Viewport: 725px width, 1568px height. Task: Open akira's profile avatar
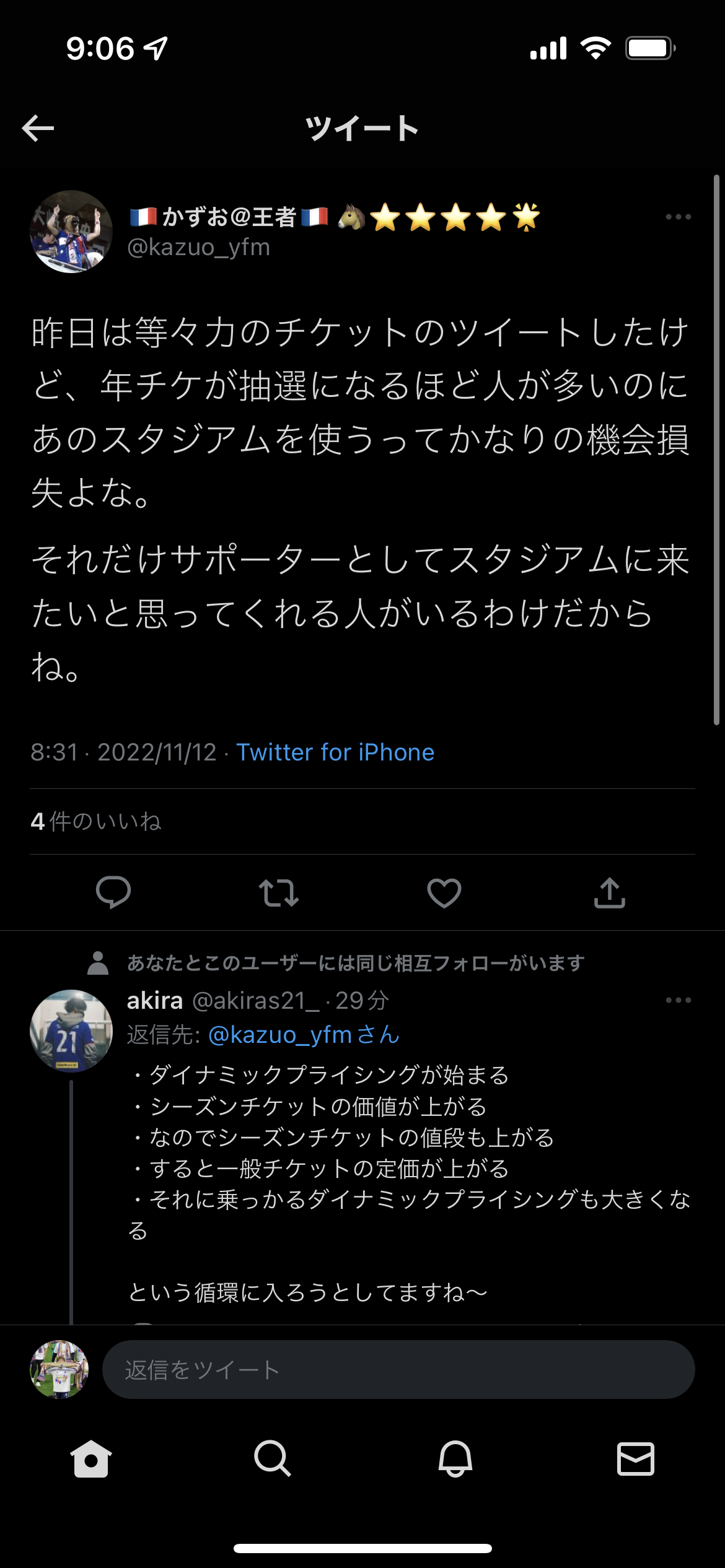(71, 1031)
